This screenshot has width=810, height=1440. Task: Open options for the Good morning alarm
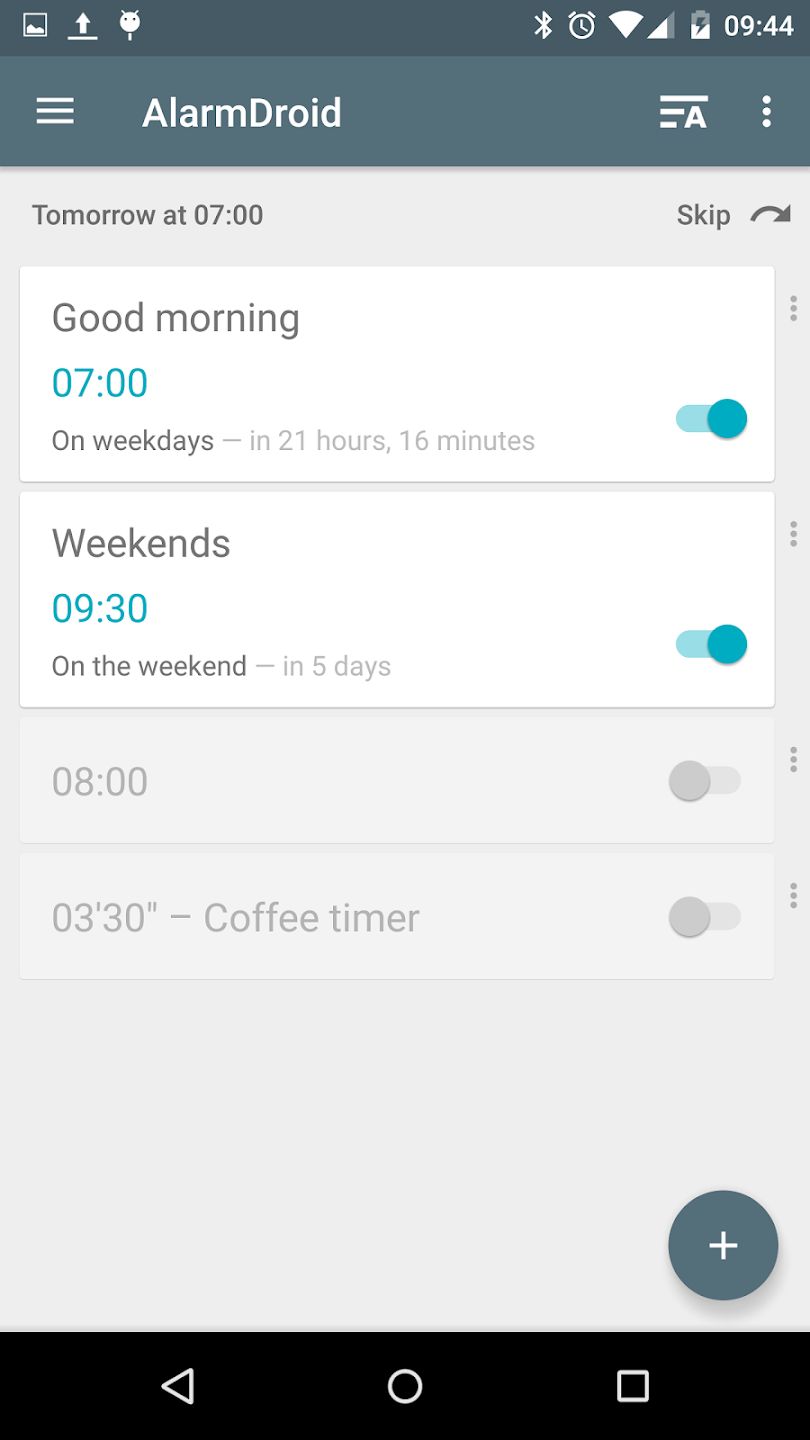(x=793, y=308)
